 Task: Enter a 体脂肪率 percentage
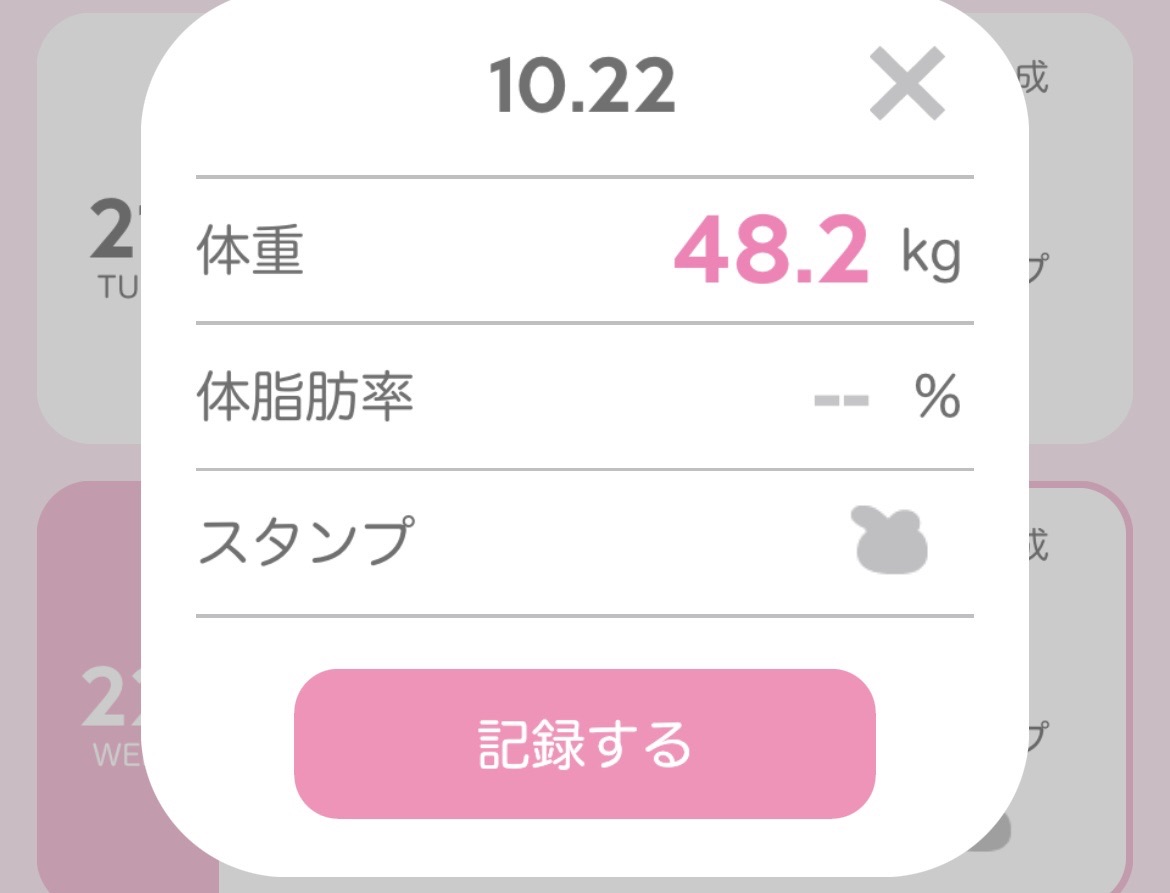pyautogui.click(x=841, y=398)
